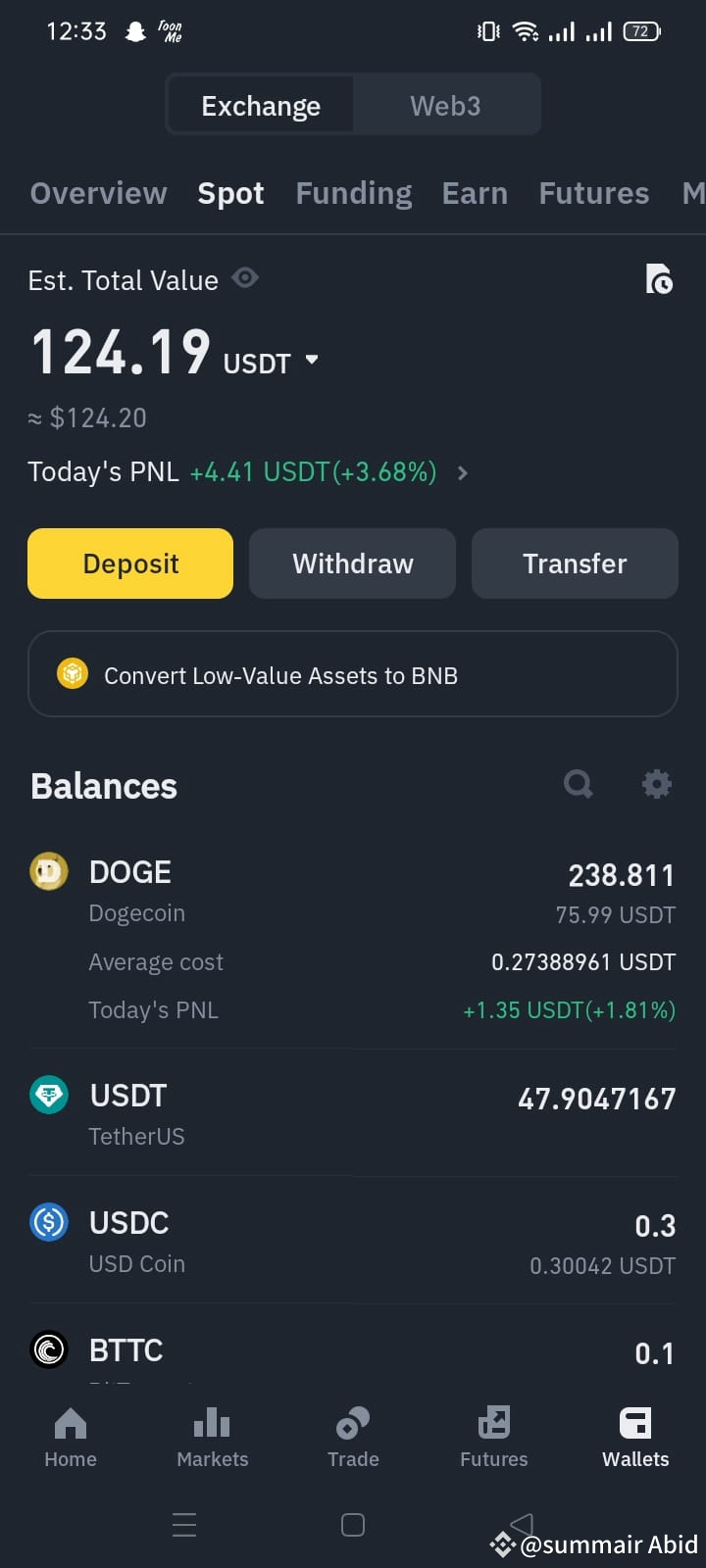Tap the TetherUS coin icon
The height and width of the screenshot is (1568, 706).
click(49, 1095)
